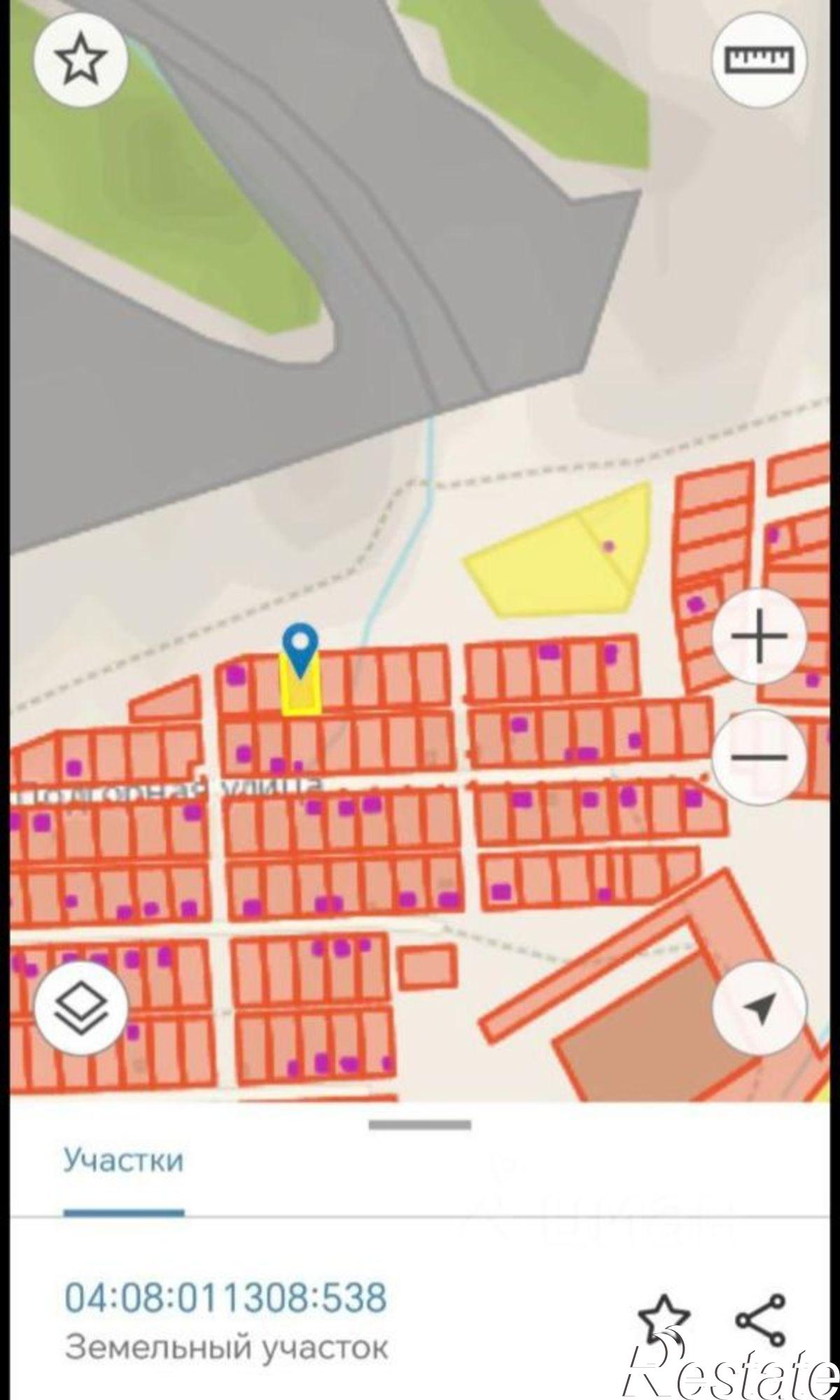Viewport: 840px width, 1400px height.
Task: Open parcel 04:08:011308:538 details
Action: (225, 1297)
